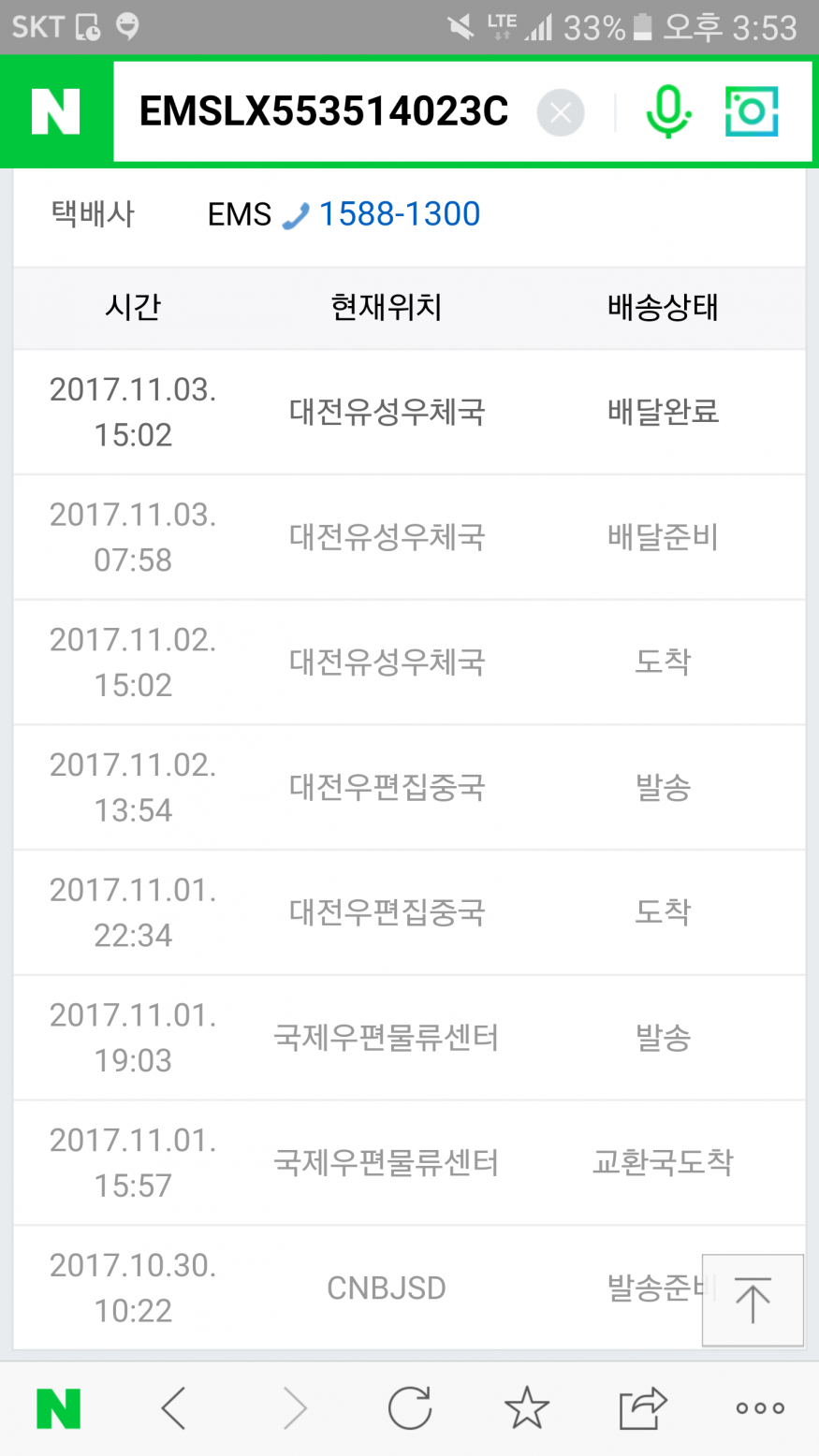The width and height of the screenshot is (819, 1456).
Task: Start voice search with the microphone
Action: tap(668, 112)
